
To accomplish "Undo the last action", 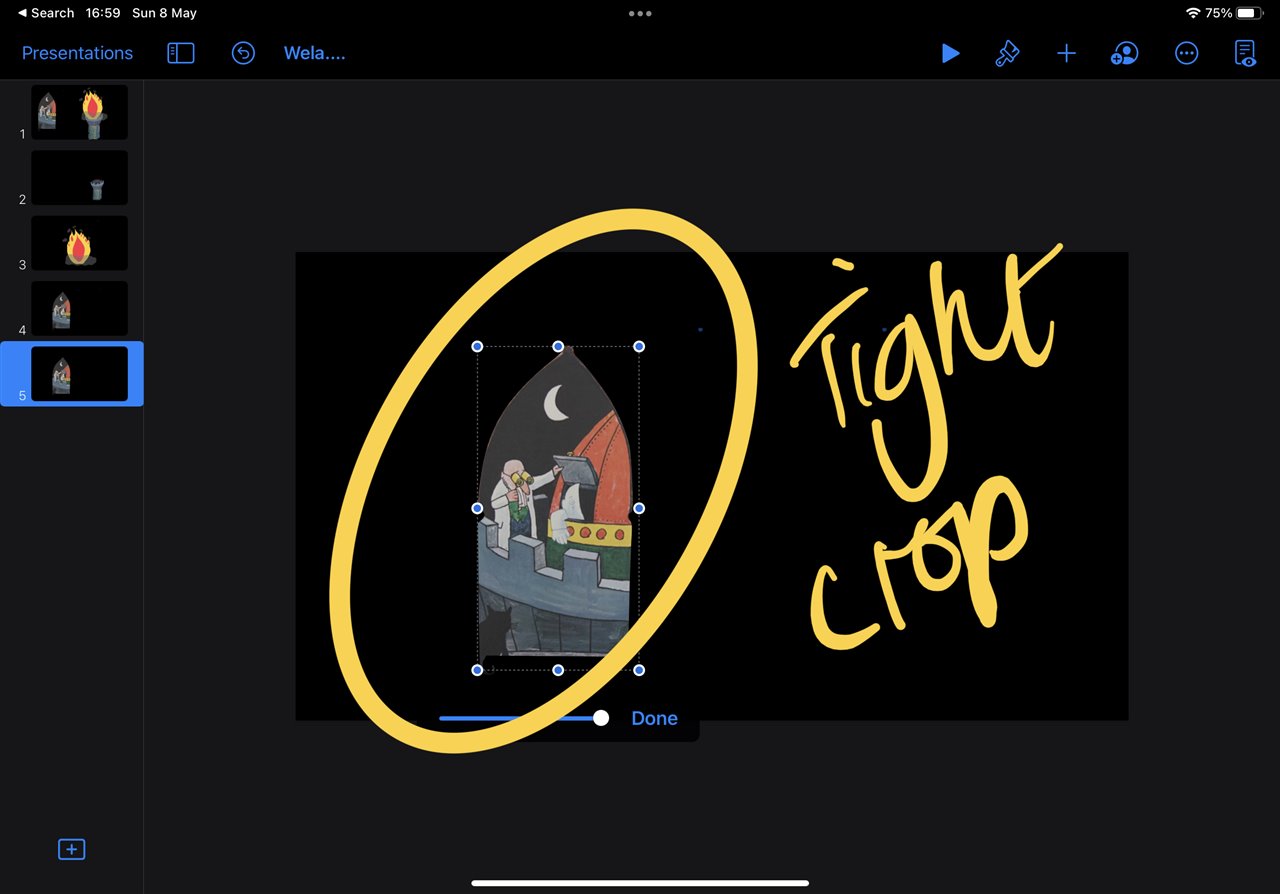I will (x=243, y=53).
